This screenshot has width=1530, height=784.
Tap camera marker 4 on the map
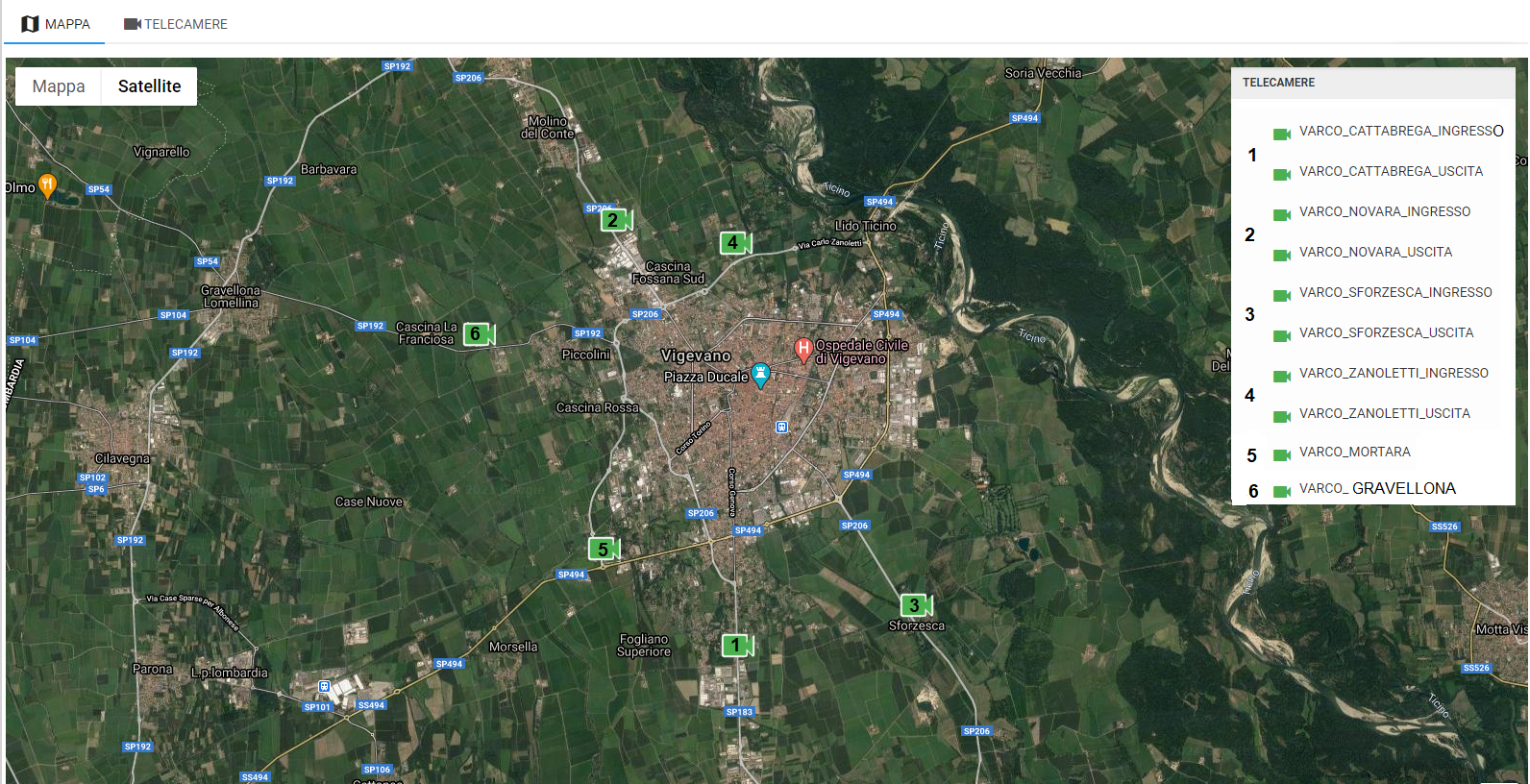pos(735,243)
